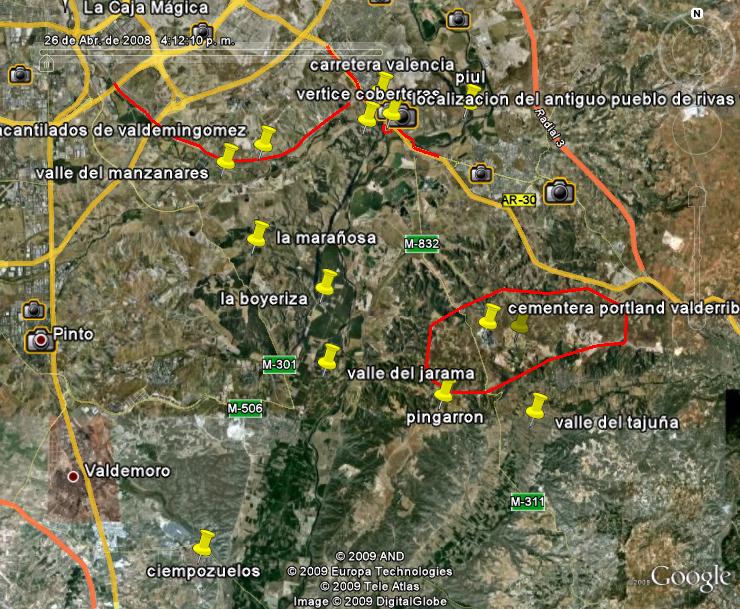Screen dimensions: 740x609
Task: Open the 'la boyeriza' placemark pin
Action: (328, 282)
